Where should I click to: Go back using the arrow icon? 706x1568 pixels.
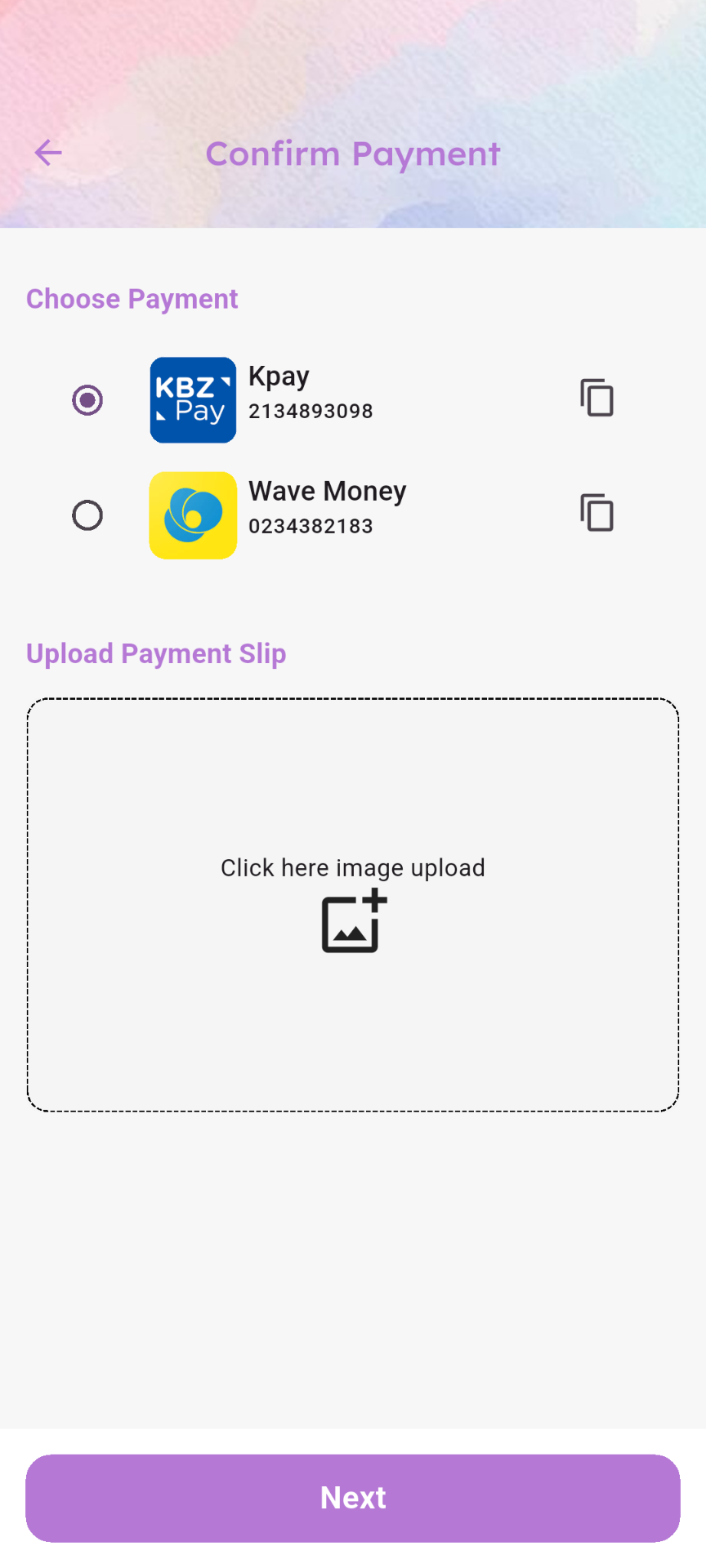pos(48,153)
